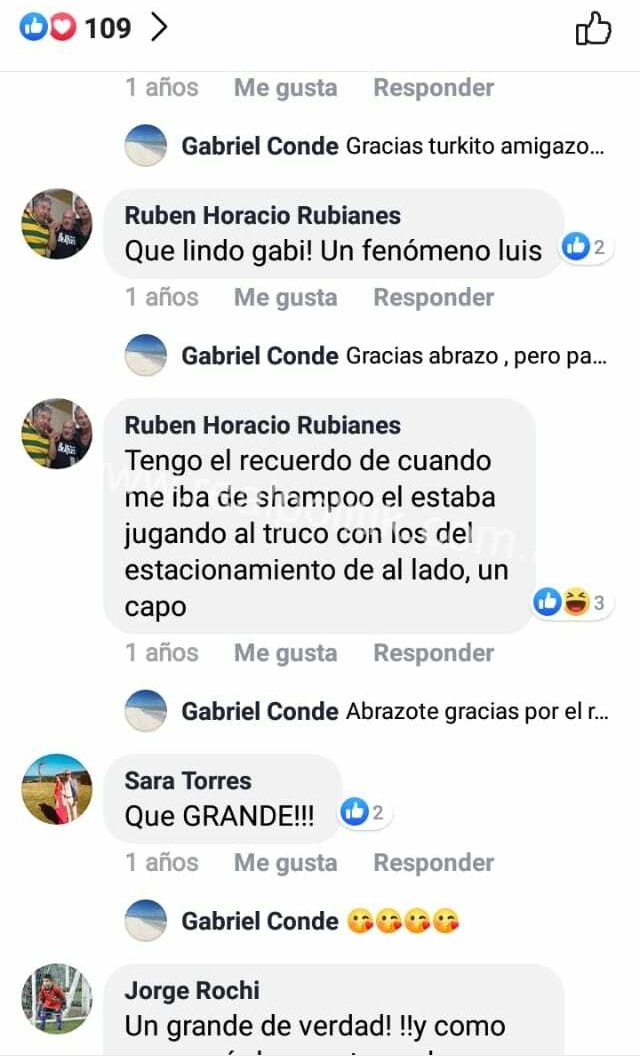Reply to Sara Torres's comment
Viewport: 640px width, 1056px height.
(x=433, y=863)
